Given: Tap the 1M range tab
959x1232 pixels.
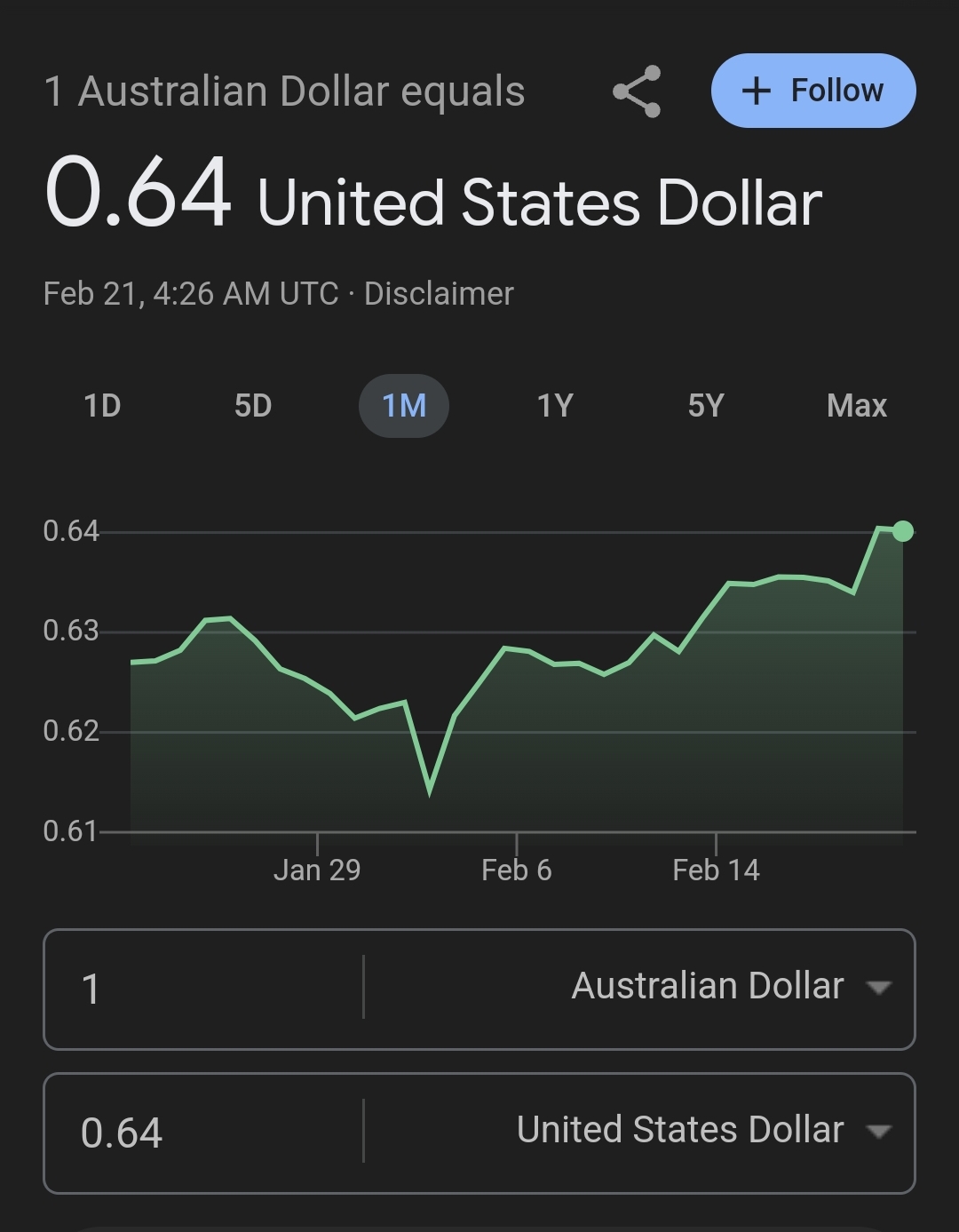Looking at the screenshot, I should click(x=404, y=406).
